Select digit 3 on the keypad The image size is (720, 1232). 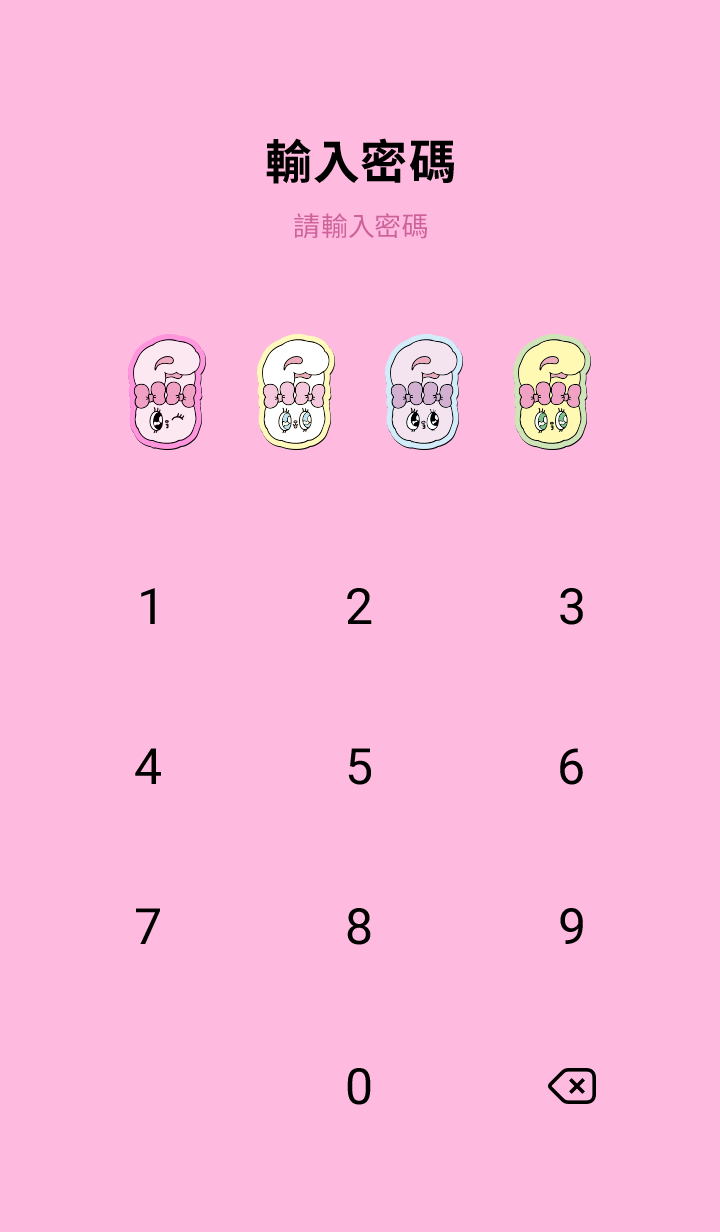[x=571, y=607]
